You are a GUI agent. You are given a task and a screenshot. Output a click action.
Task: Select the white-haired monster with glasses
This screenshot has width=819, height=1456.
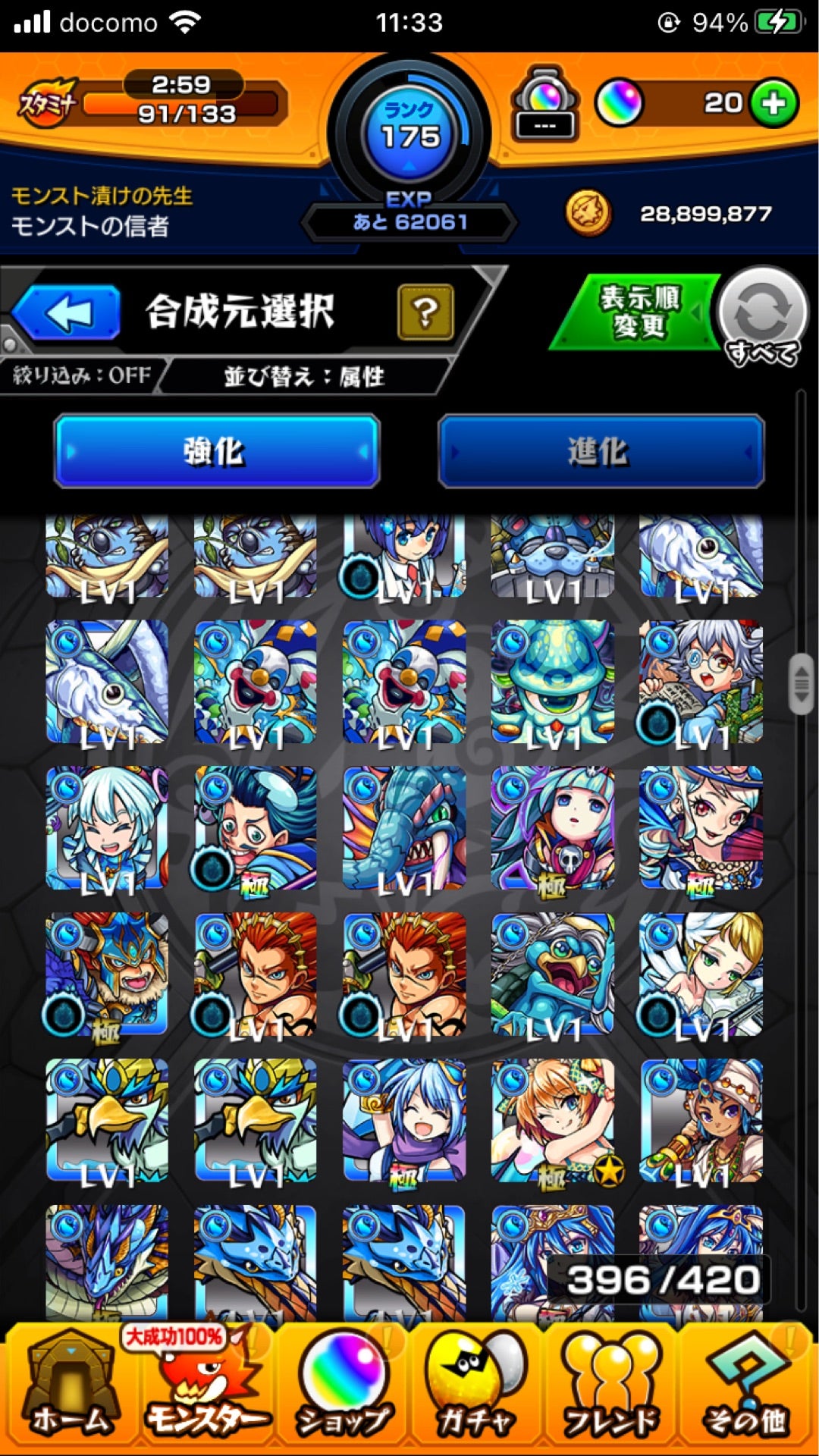701,681
